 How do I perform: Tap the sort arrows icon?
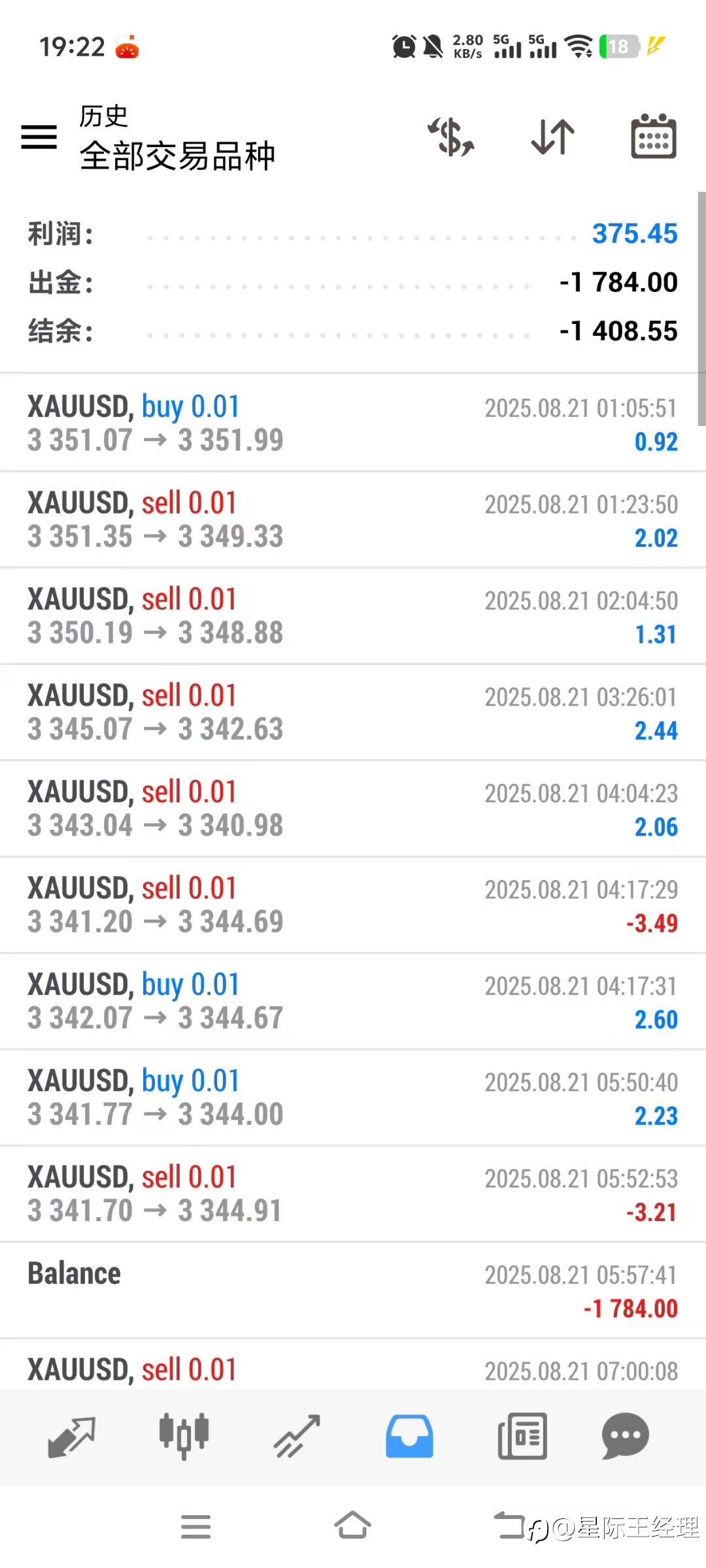(553, 137)
